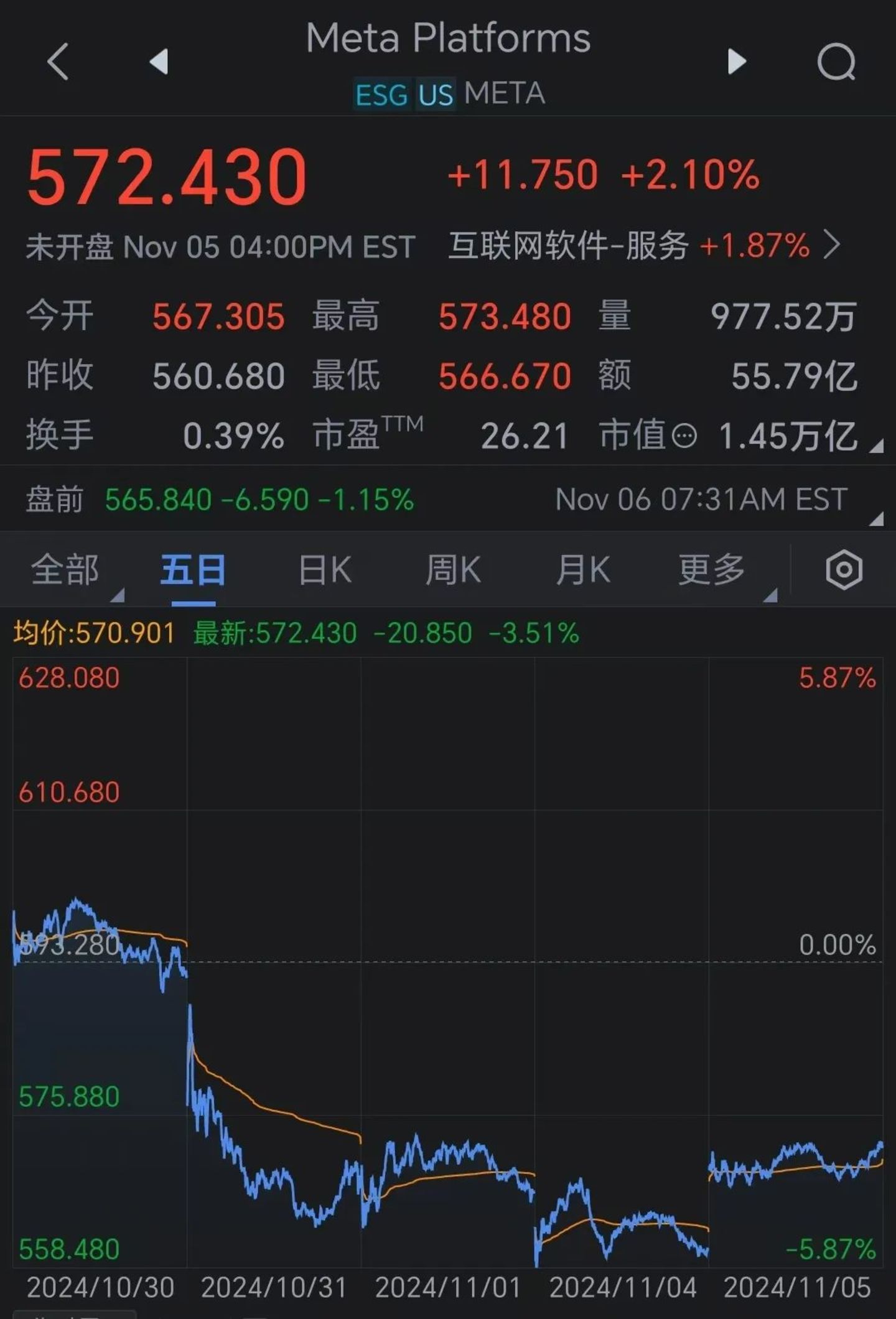Expand the stock details at 市值
This screenshot has height=1319, width=896.
pyautogui.click(x=876, y=445)
